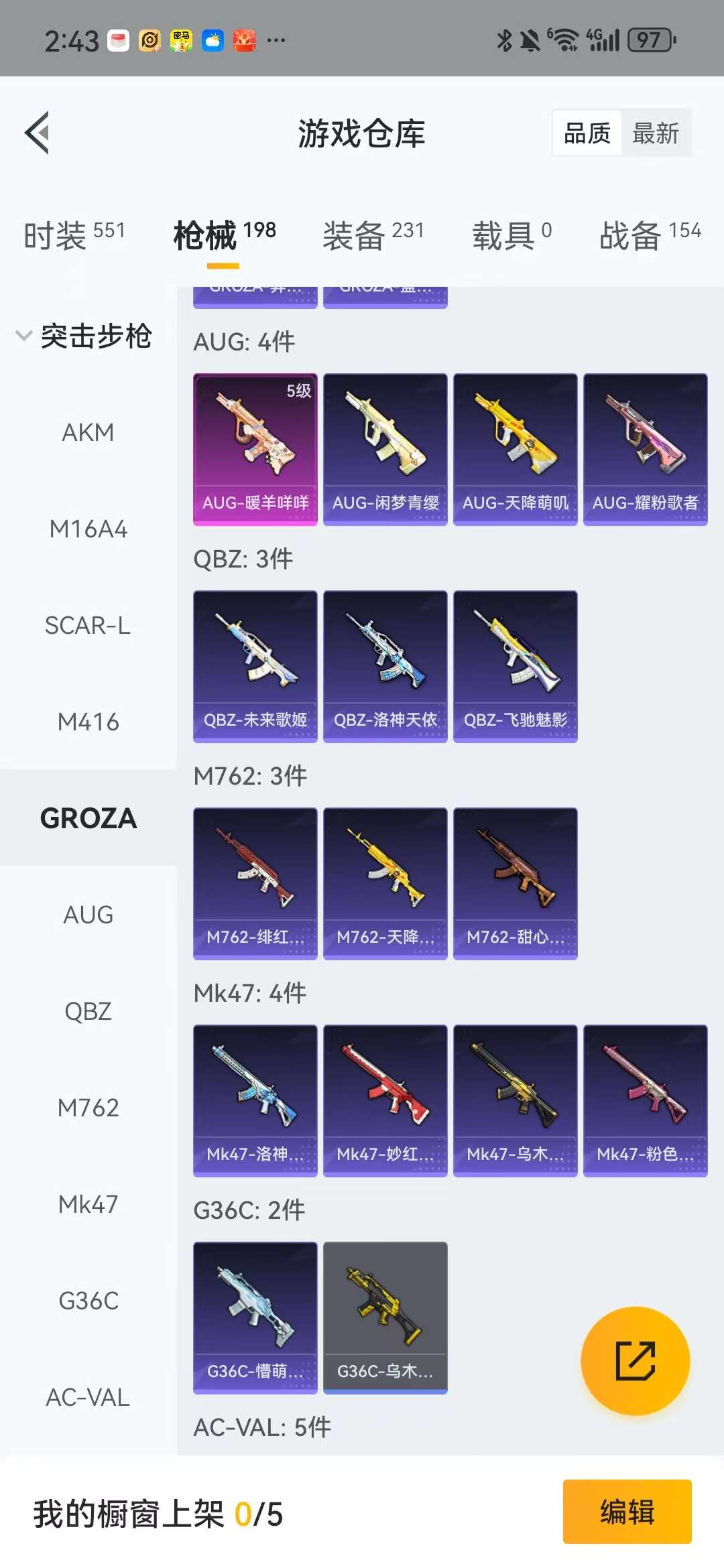Tap the 编辑 edit button

click(627, 1512)
